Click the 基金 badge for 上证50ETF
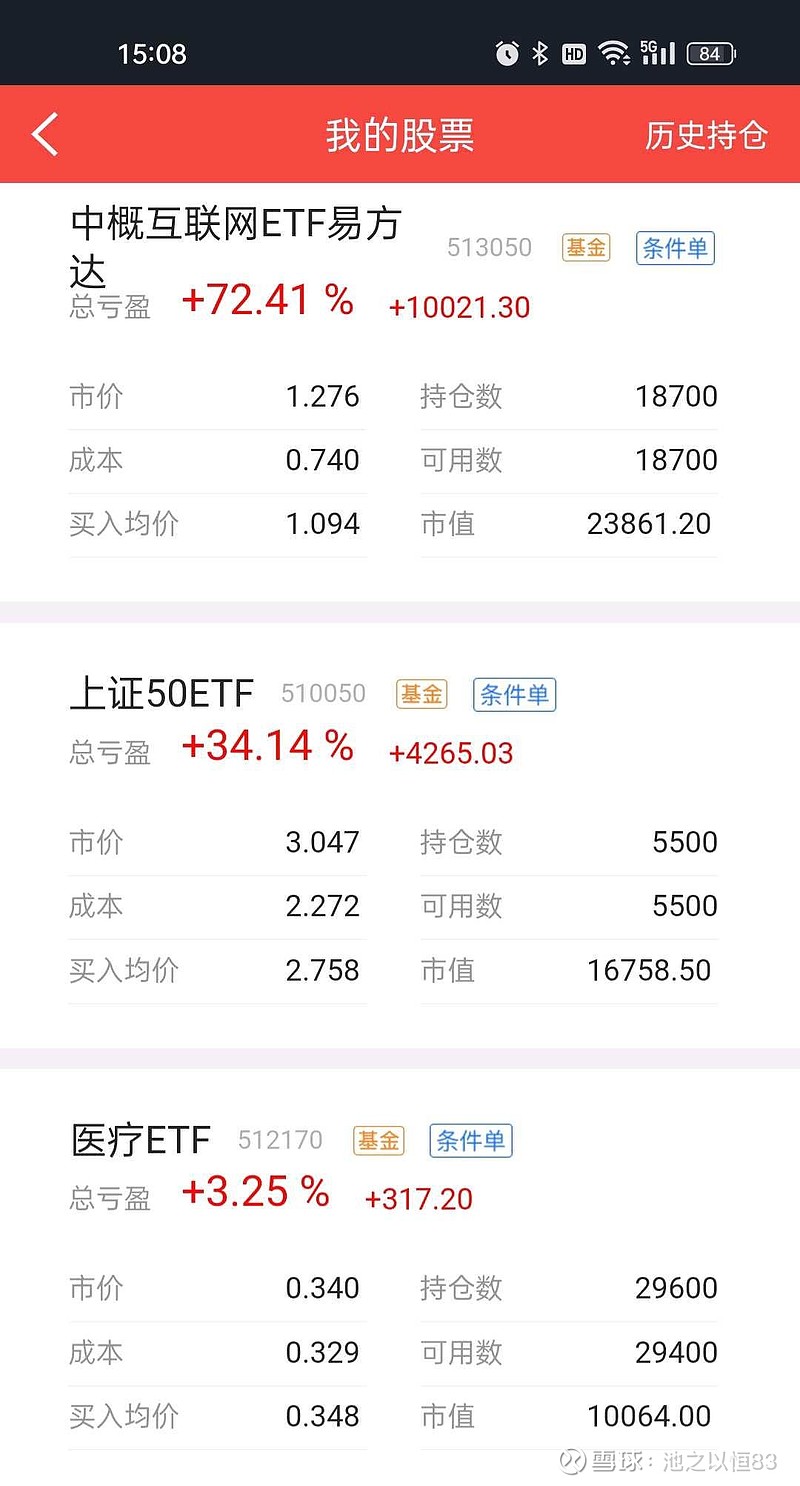The height and width of the screenshot is (1486, 800). point(420,694)
